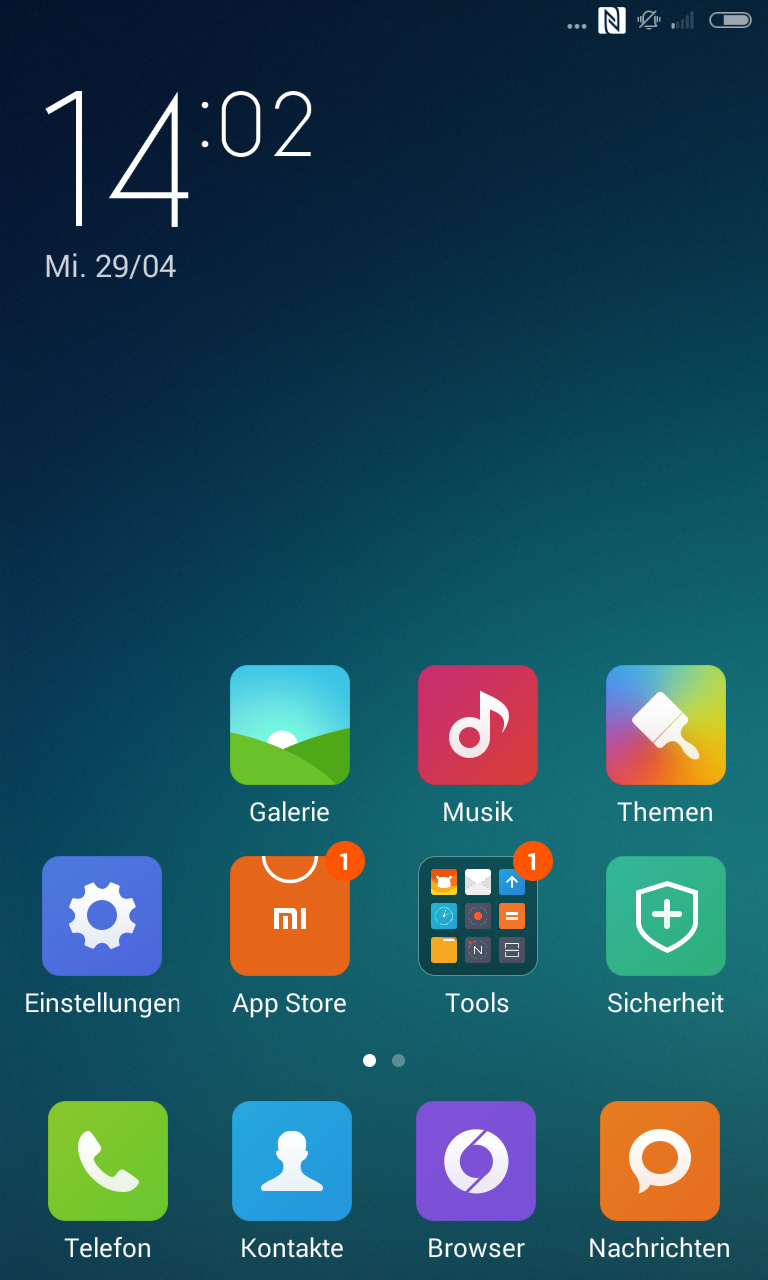Go to the second home screen page dot
Viewport: 768px width, 1280px height.
399,1060
